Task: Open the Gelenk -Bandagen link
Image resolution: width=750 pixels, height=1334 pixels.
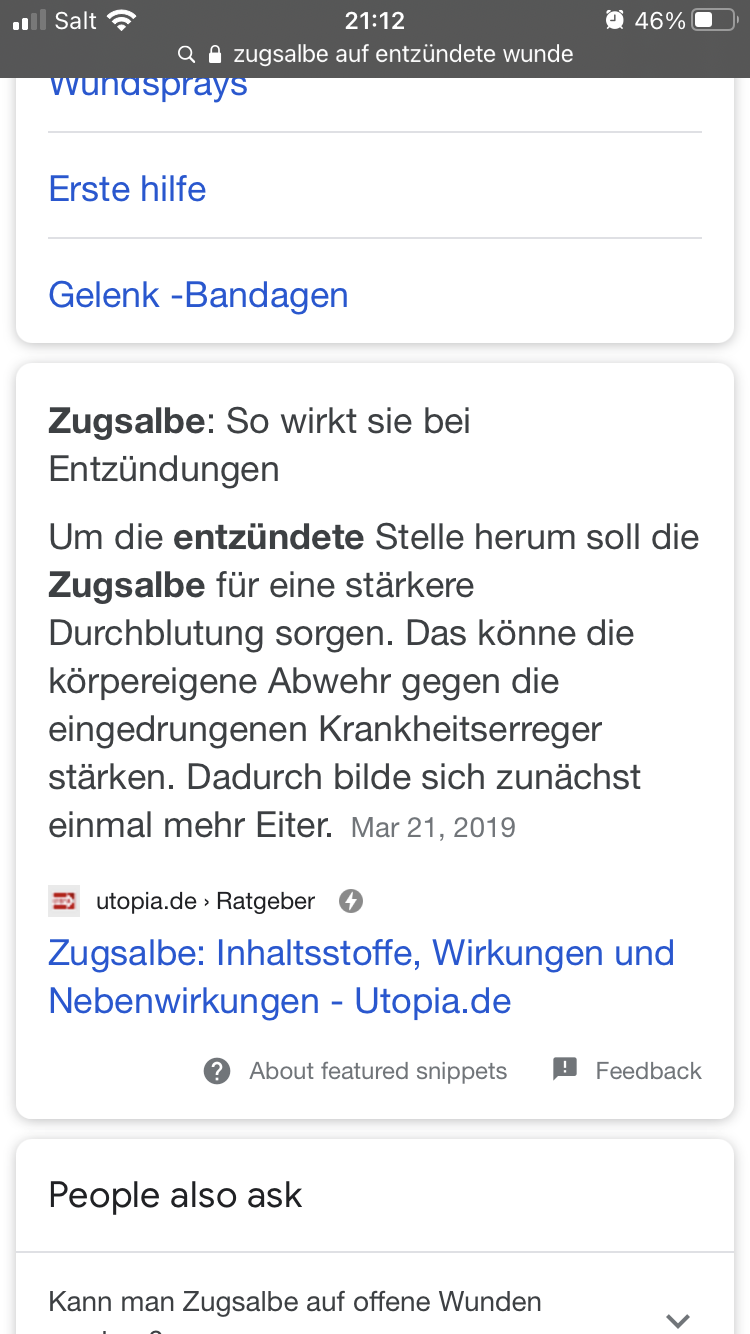Action: (x=198, y=295)
